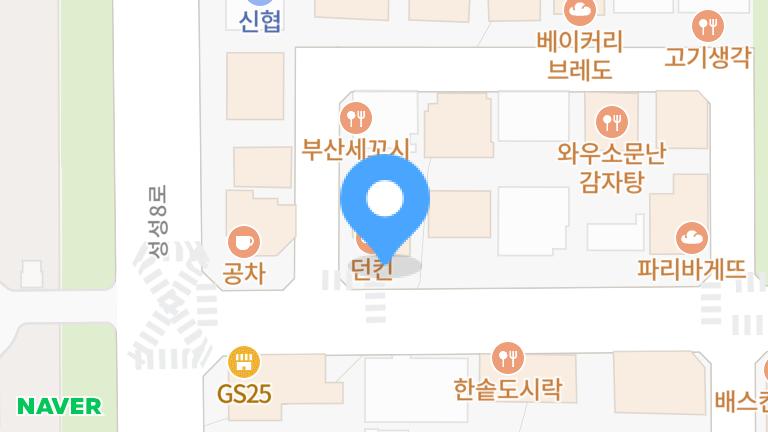
Task: Select the GS25 convenience store marker
Action: point(244,361)
